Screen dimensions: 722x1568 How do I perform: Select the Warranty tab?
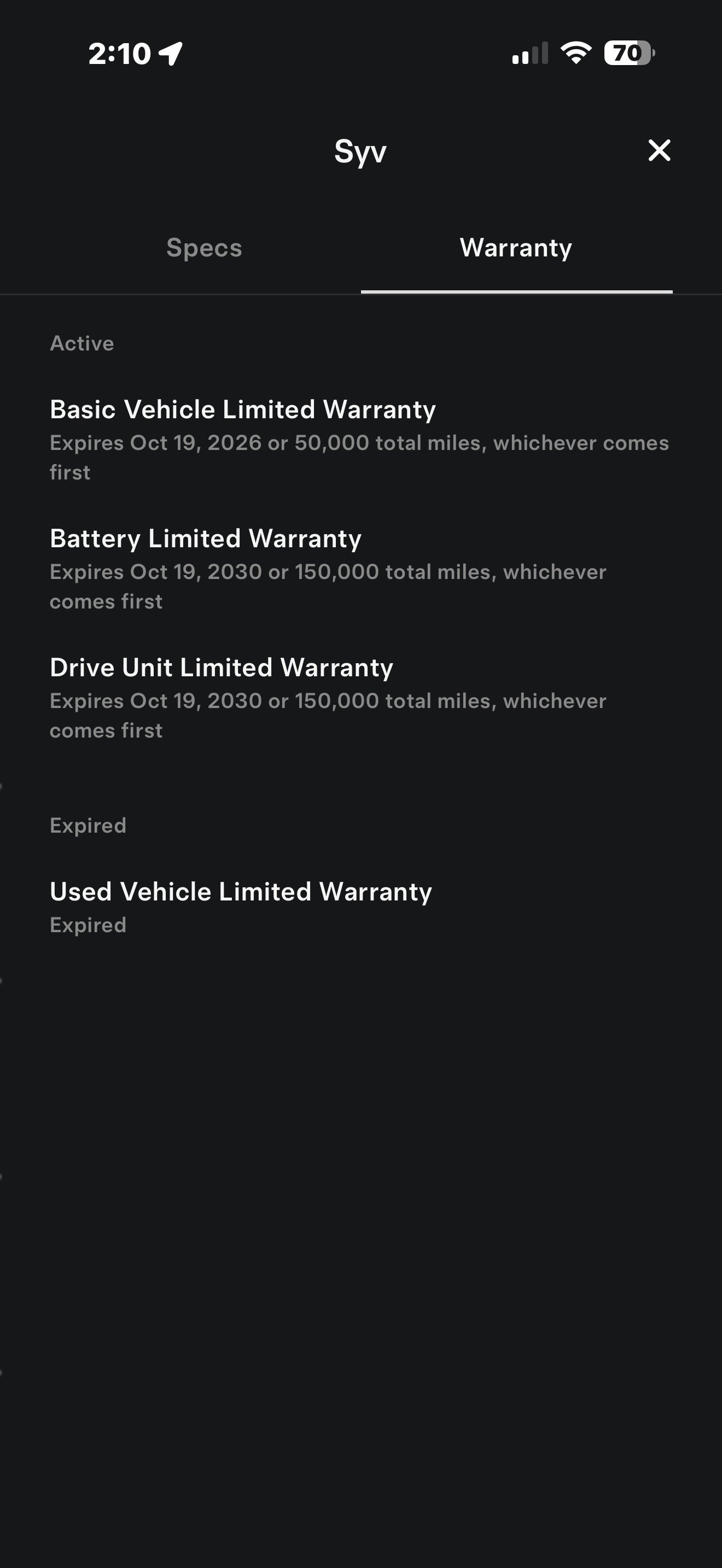point(516,248)
